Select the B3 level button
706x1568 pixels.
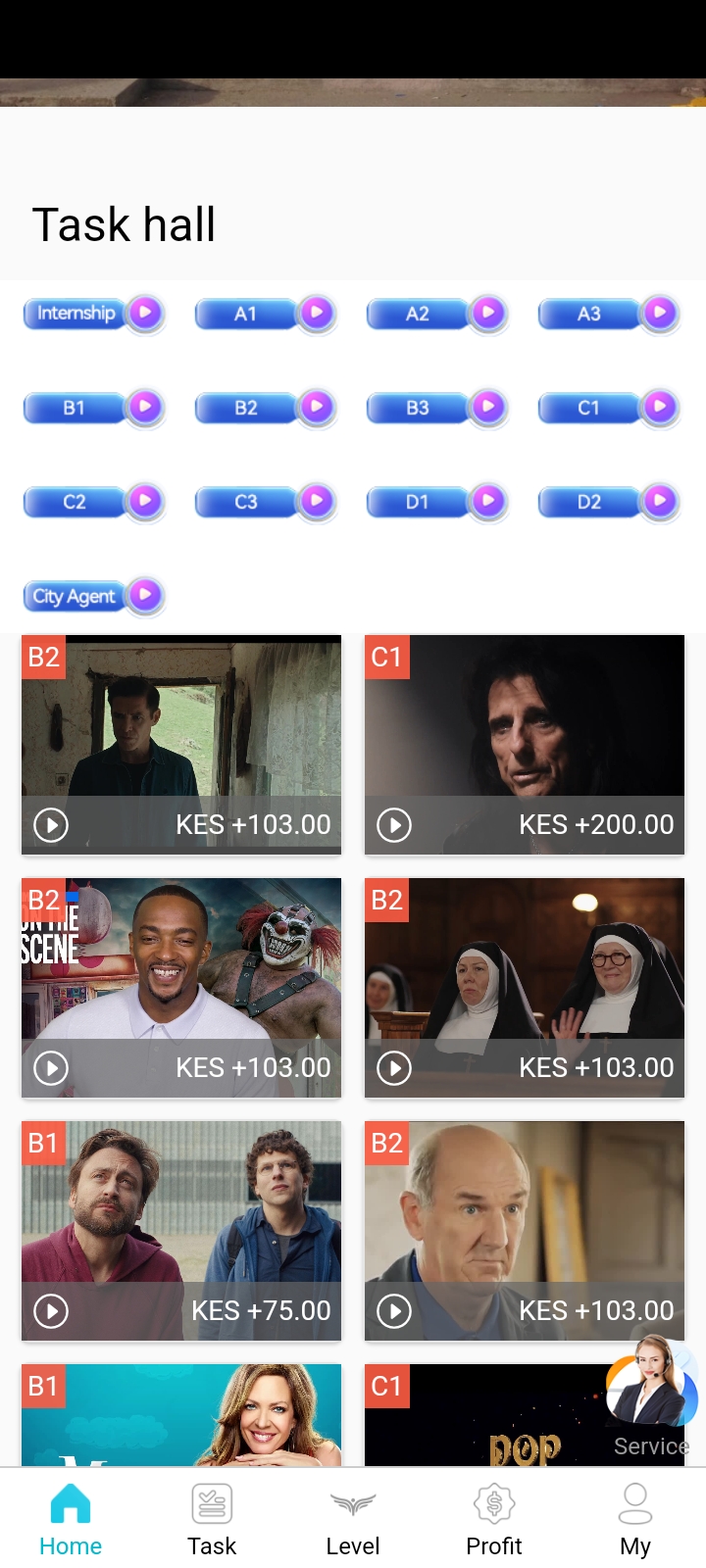click(x=436, y=408)
